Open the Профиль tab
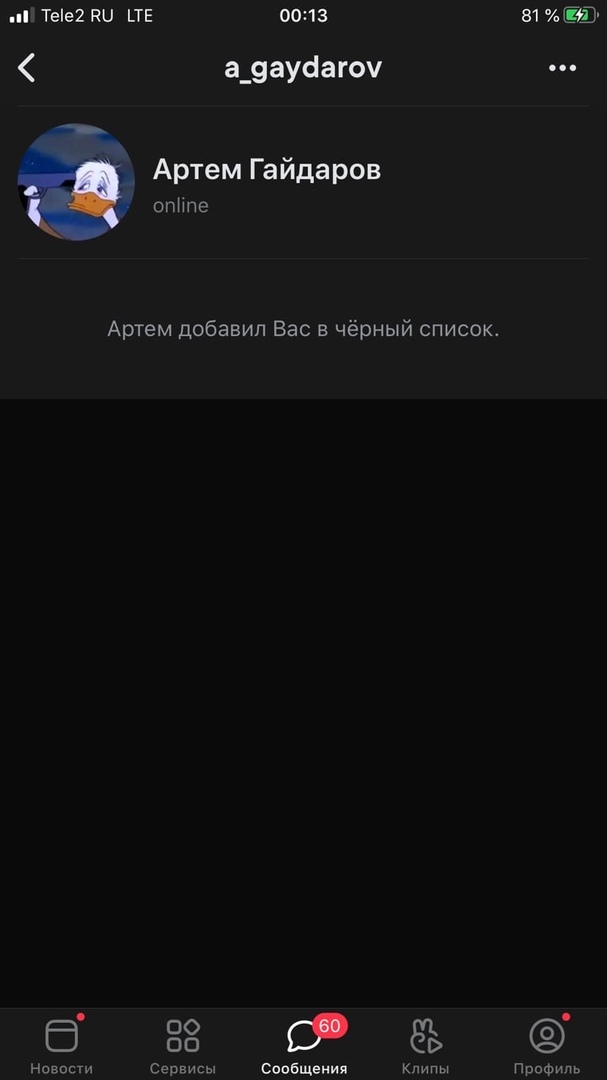The image size is (607, 1080). (x=547, y=1045)
